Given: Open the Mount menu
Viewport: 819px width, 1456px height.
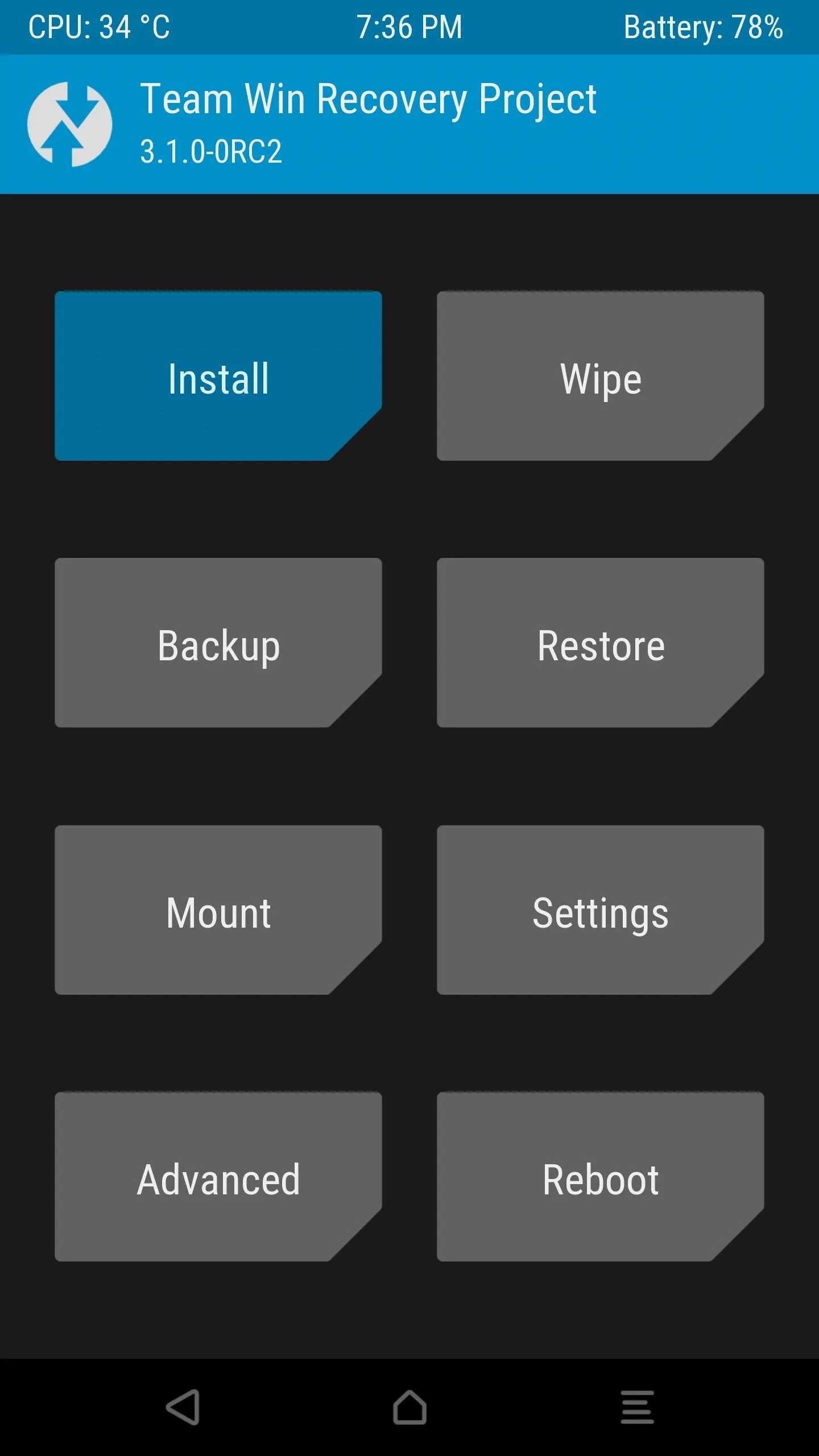Looking at the screenshot, I should [x=218, y=910].
